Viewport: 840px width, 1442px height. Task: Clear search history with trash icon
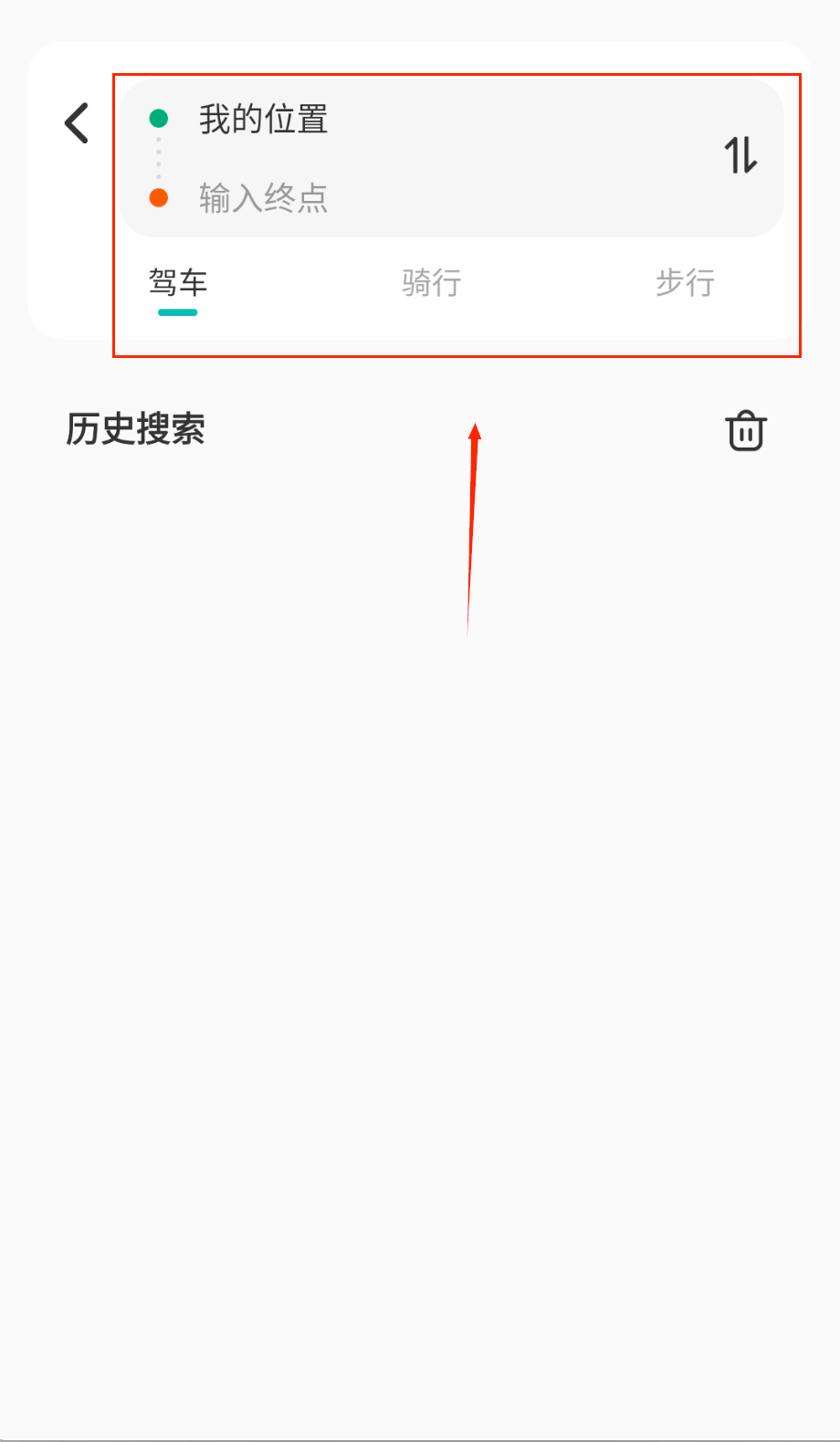click(x=746, y=430)
